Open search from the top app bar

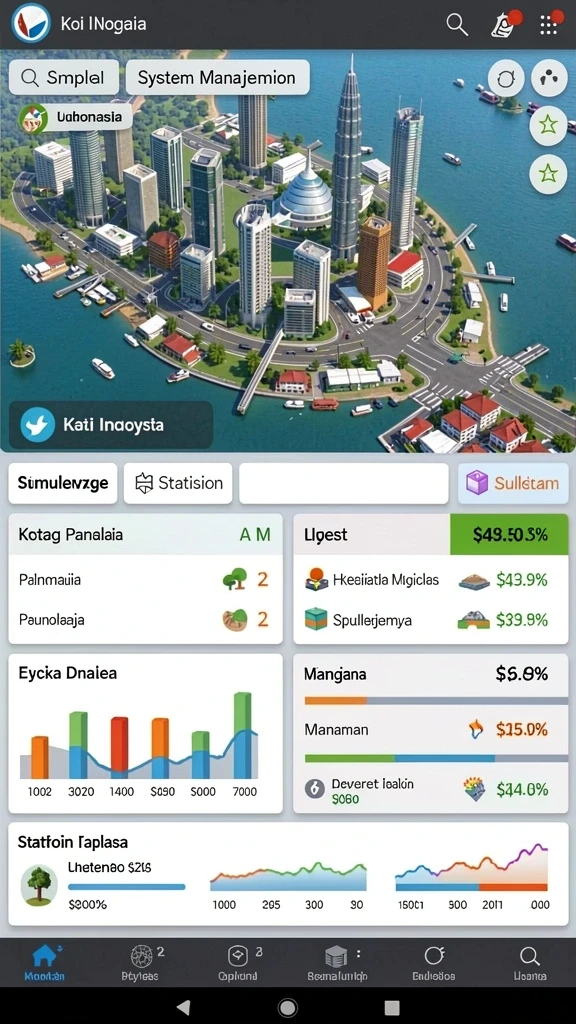tap(457, 25)
